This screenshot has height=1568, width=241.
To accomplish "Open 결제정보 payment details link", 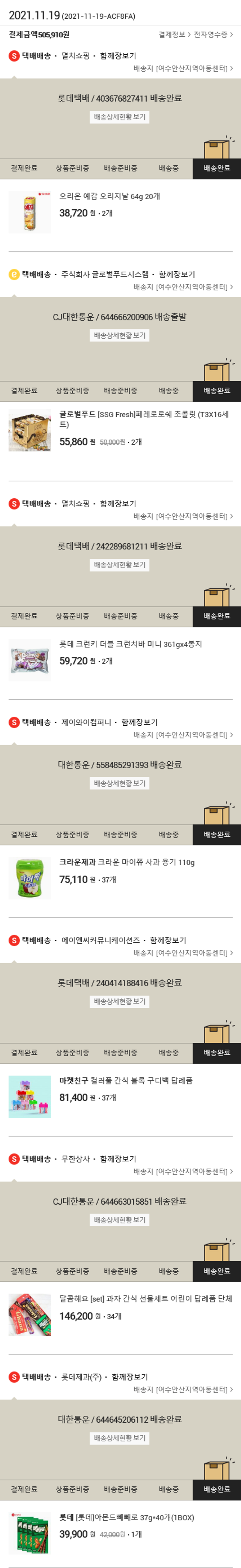I will [x=174, y=35].
